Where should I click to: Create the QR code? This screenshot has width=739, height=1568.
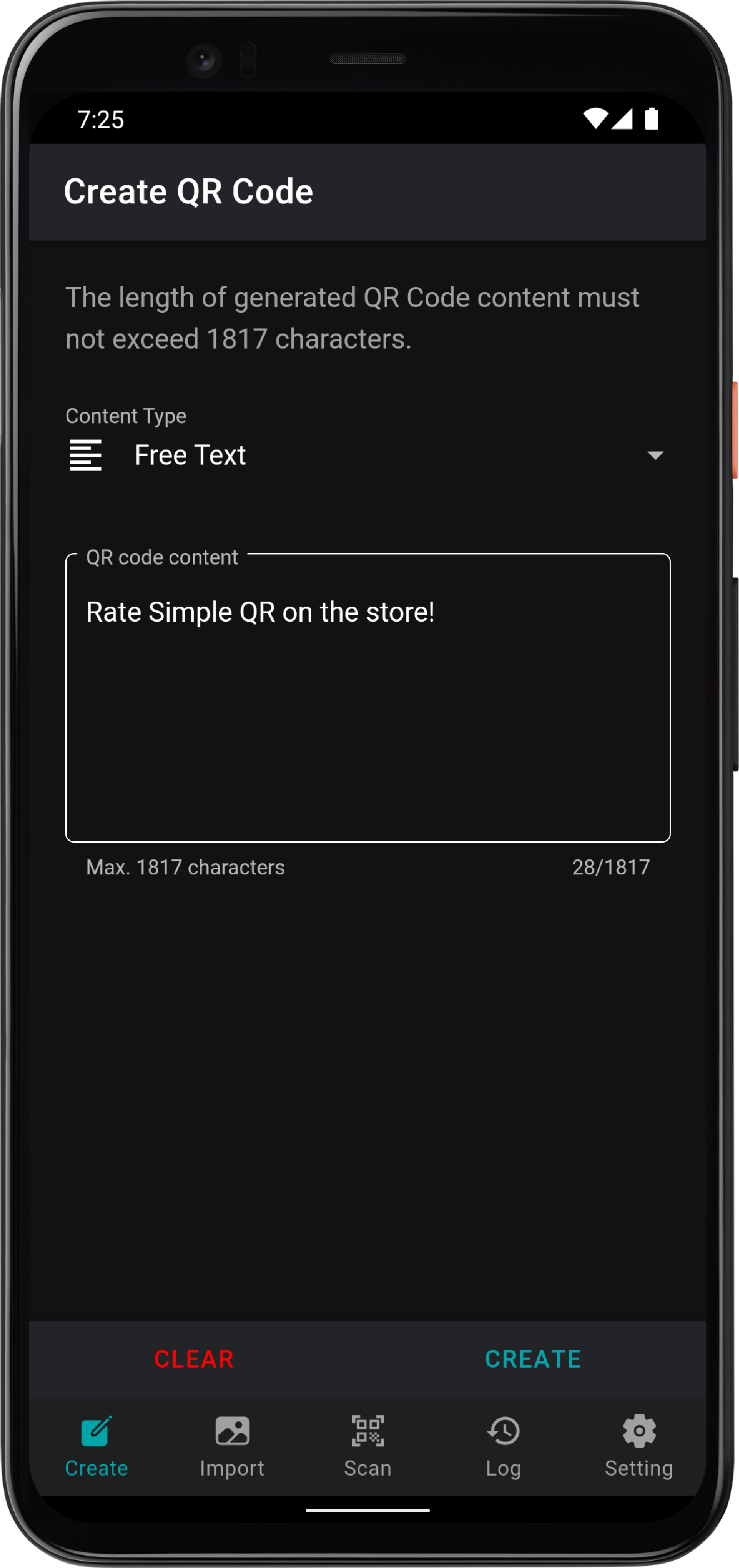[533, 1359]
